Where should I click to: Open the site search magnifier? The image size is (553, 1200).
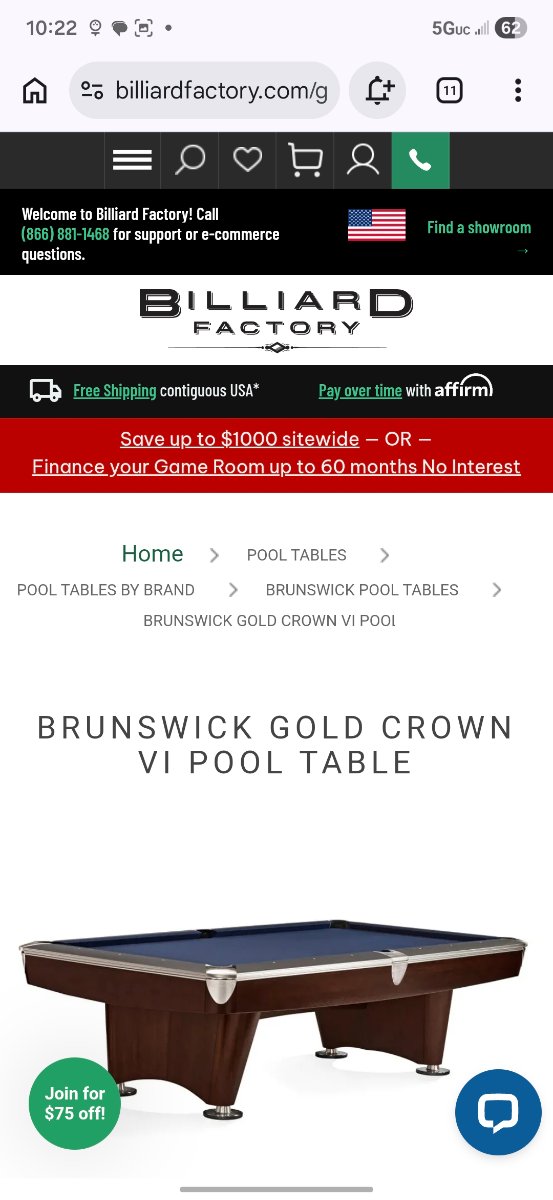coord(190,161)
